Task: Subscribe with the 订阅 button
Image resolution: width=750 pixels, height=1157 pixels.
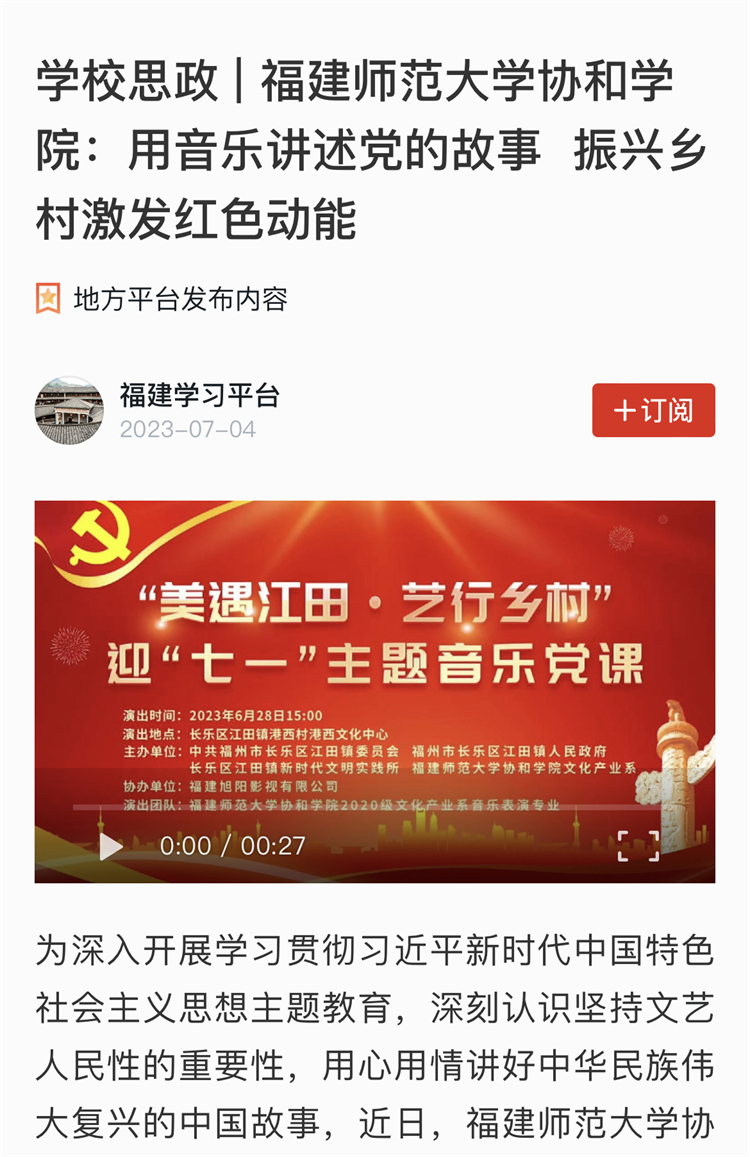Action: pos(653,410)
